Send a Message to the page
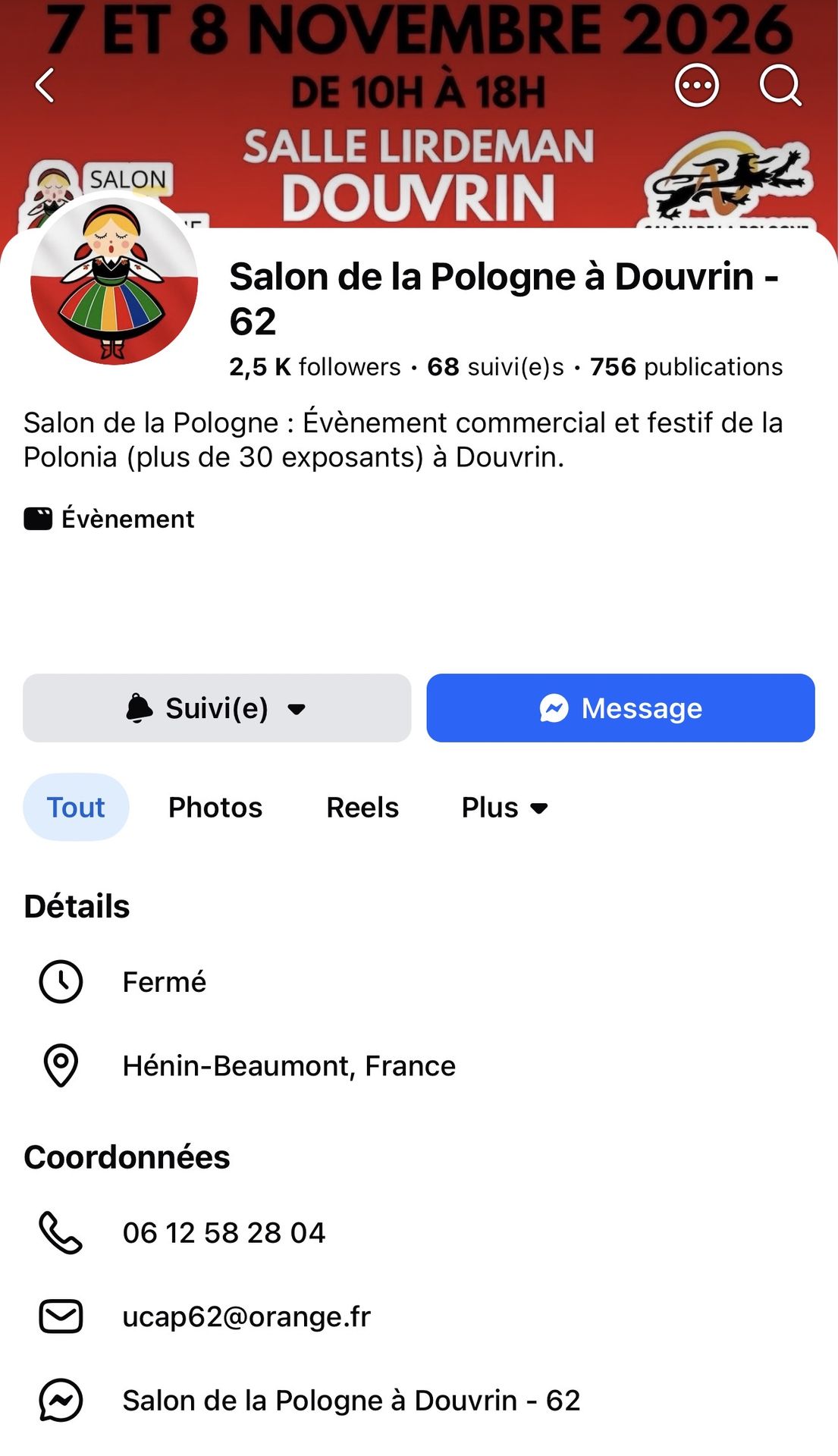This screenshot has height=1456, width=838. tap(620, 708)
